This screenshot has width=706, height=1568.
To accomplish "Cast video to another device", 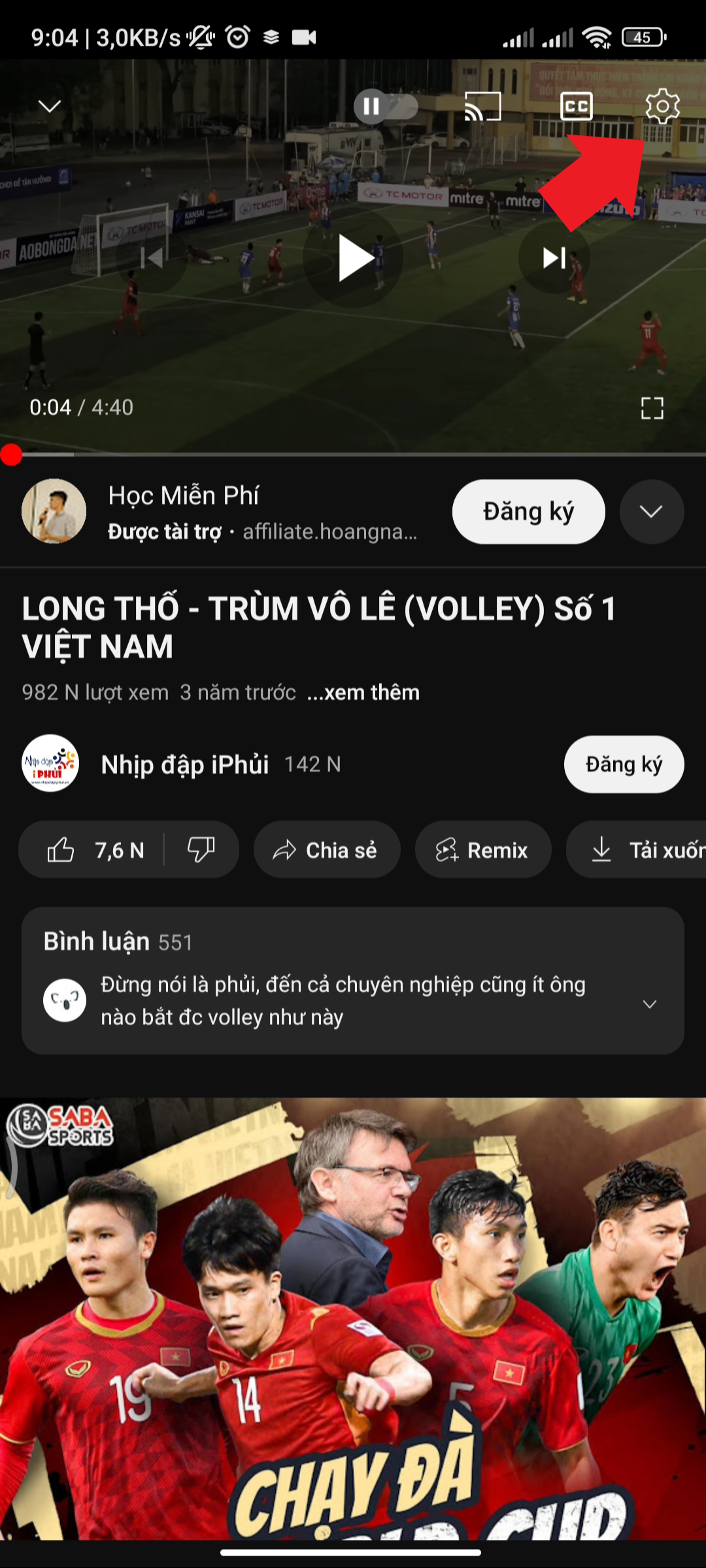I will (482, 106).
